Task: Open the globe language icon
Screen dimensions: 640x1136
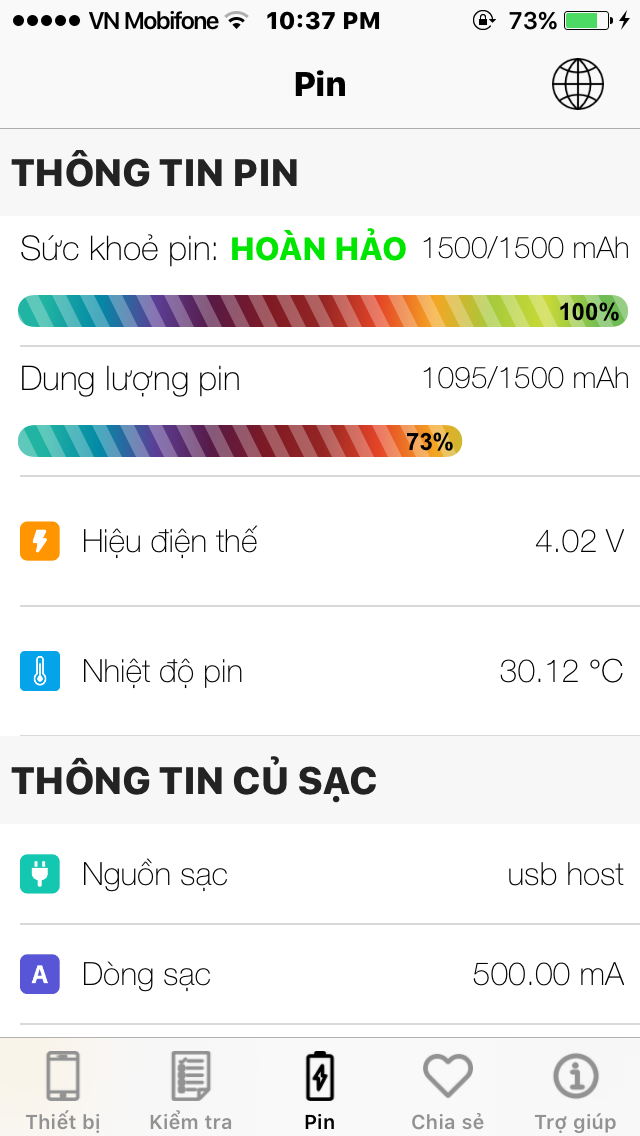Action: coord(578,84)
